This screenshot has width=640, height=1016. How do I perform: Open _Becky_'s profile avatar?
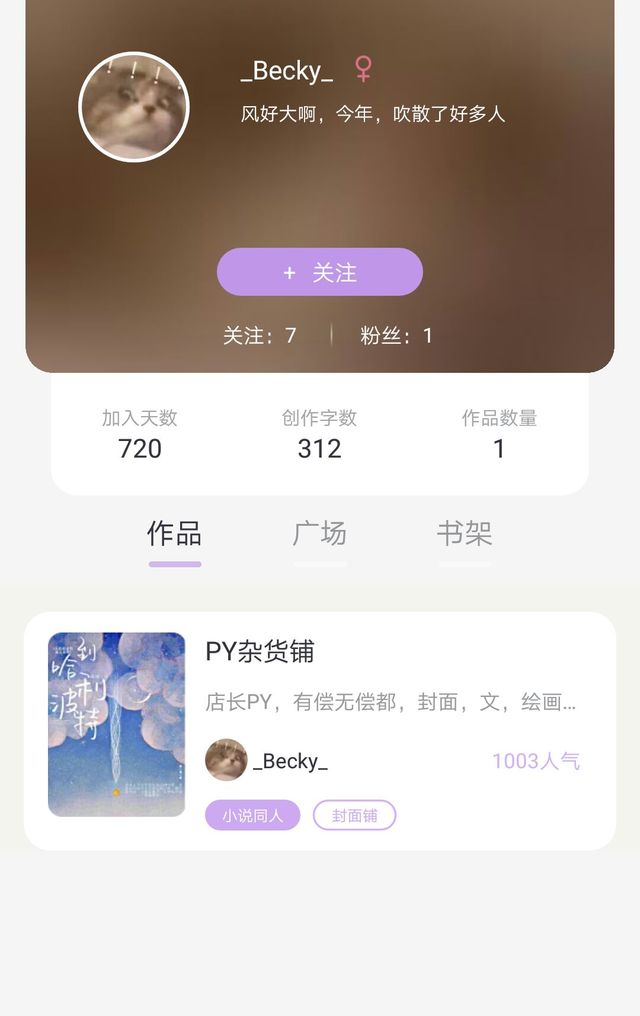tap(134, 107)
